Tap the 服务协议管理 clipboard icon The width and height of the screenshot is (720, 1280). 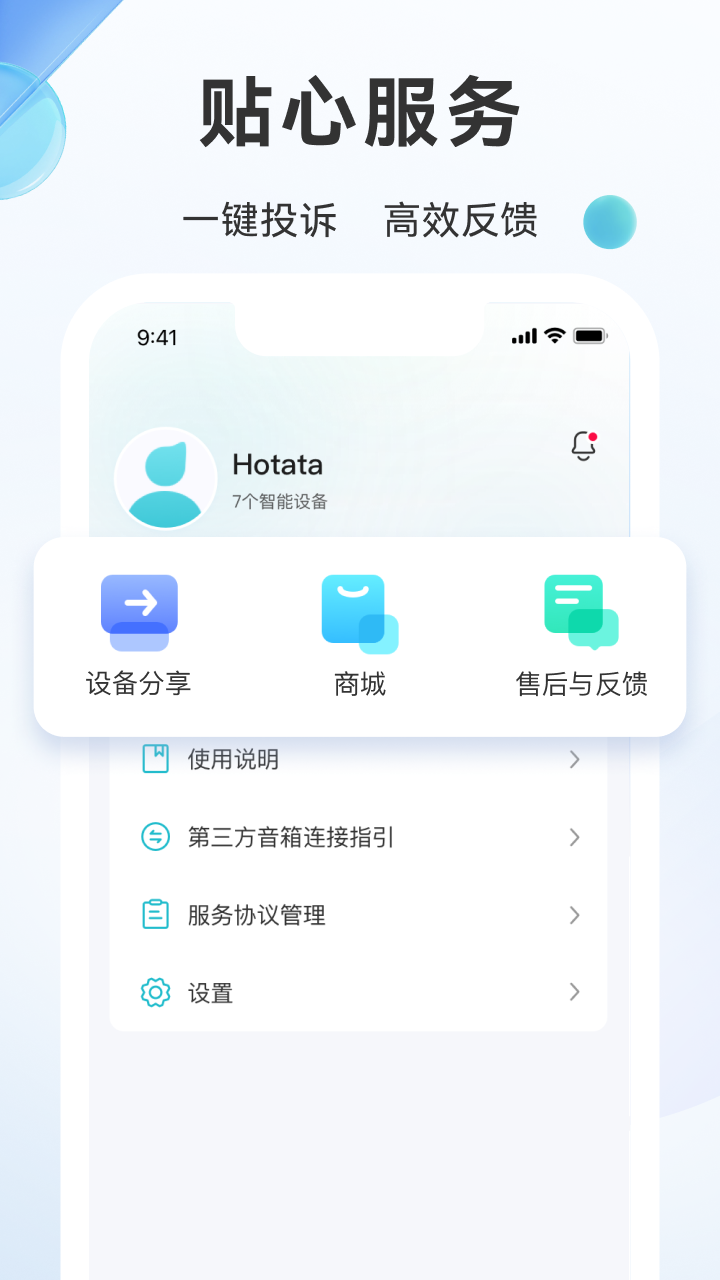pyautogui.click(x=156, y=915)
